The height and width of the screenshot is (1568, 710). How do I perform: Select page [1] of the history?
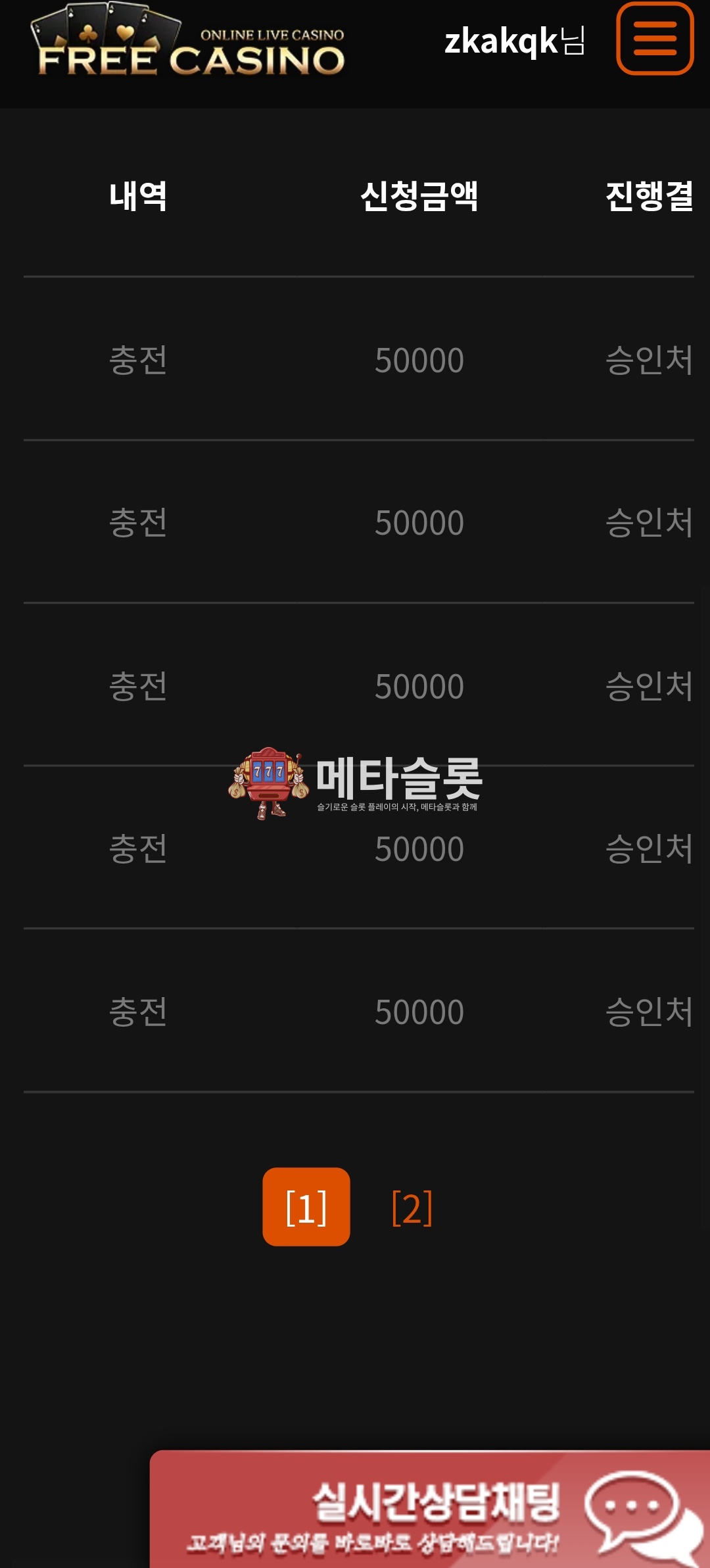pyautogui.click(x=306, y=1207)
